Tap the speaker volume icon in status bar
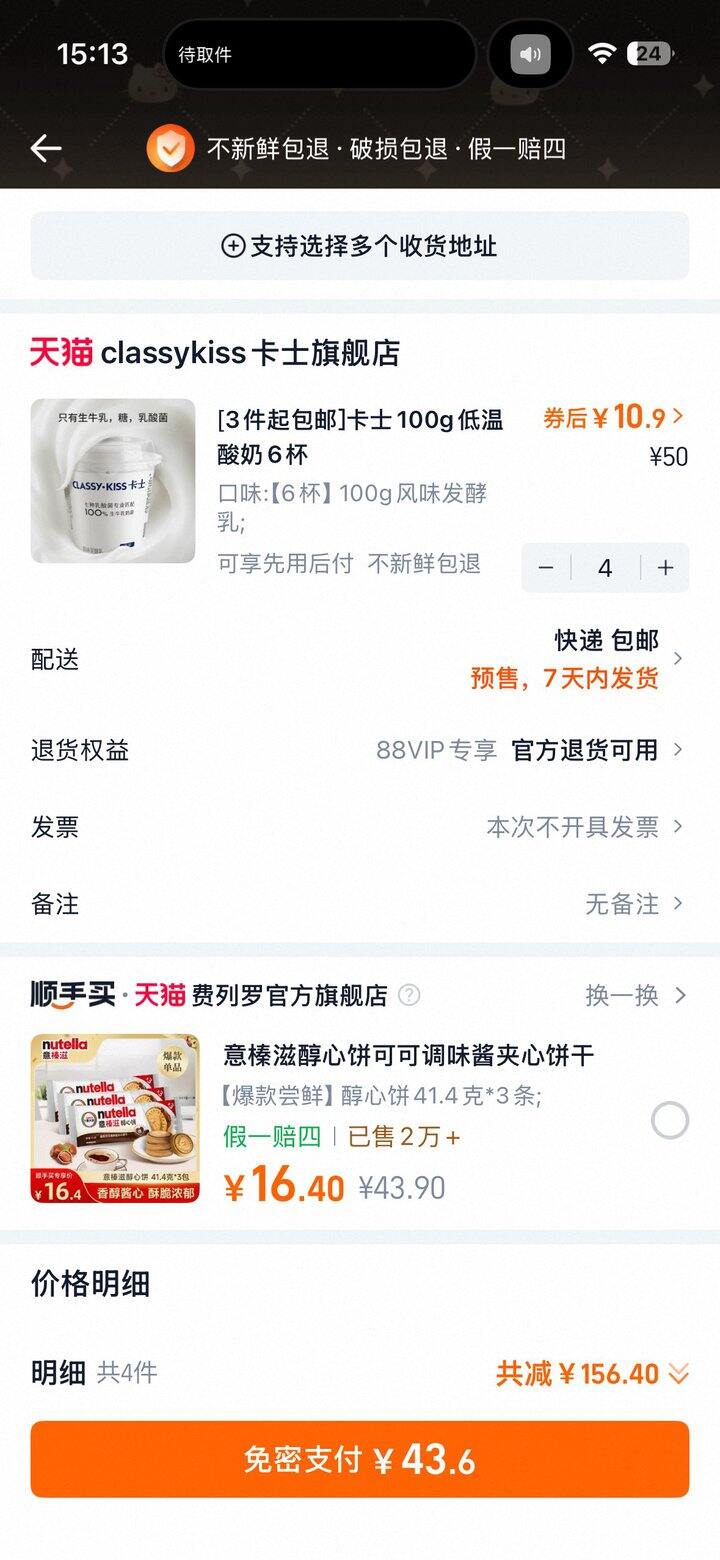 [531, 54]
